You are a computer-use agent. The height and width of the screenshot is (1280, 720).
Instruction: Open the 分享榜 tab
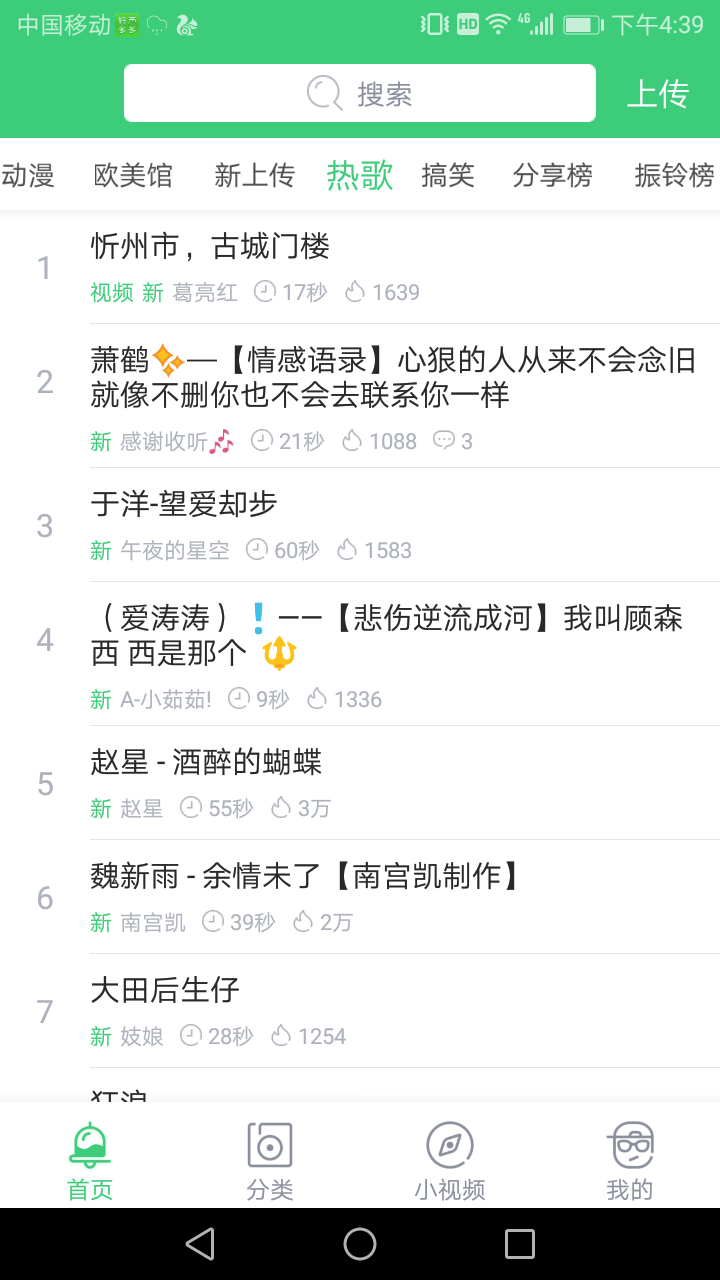(552, 175)
